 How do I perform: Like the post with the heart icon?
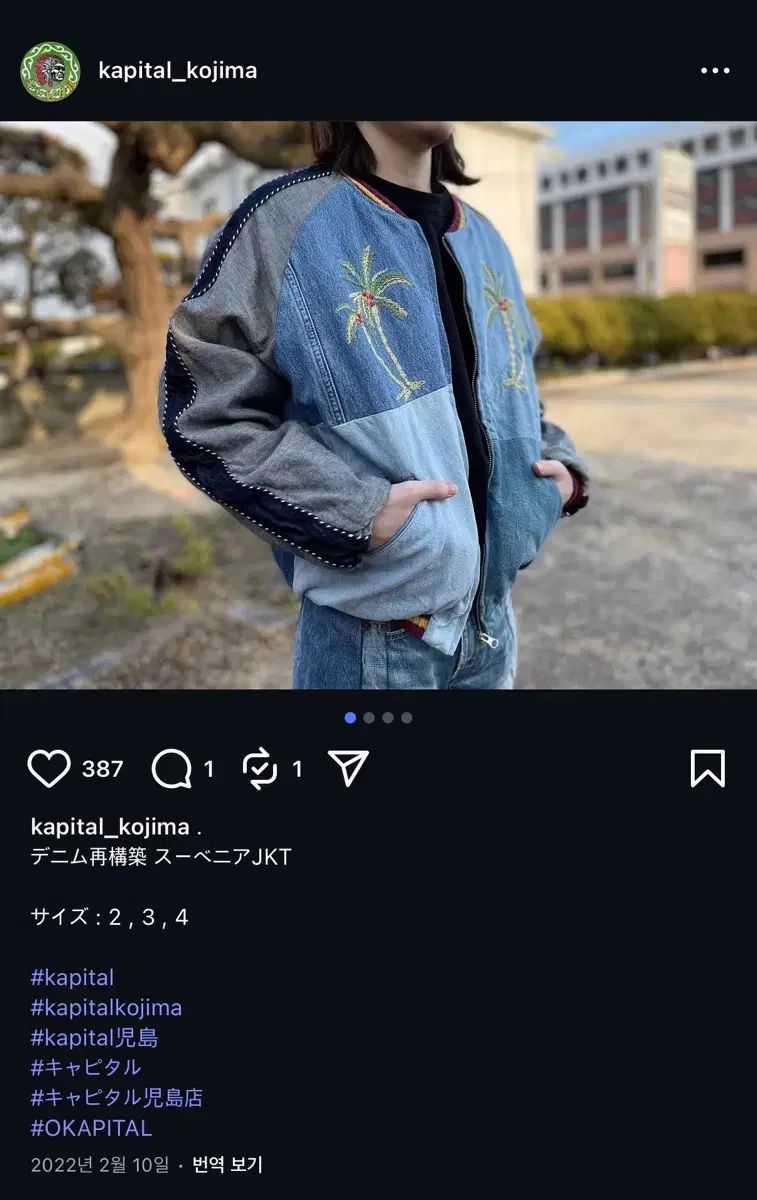pyautogui.click(x=49, y=766)
